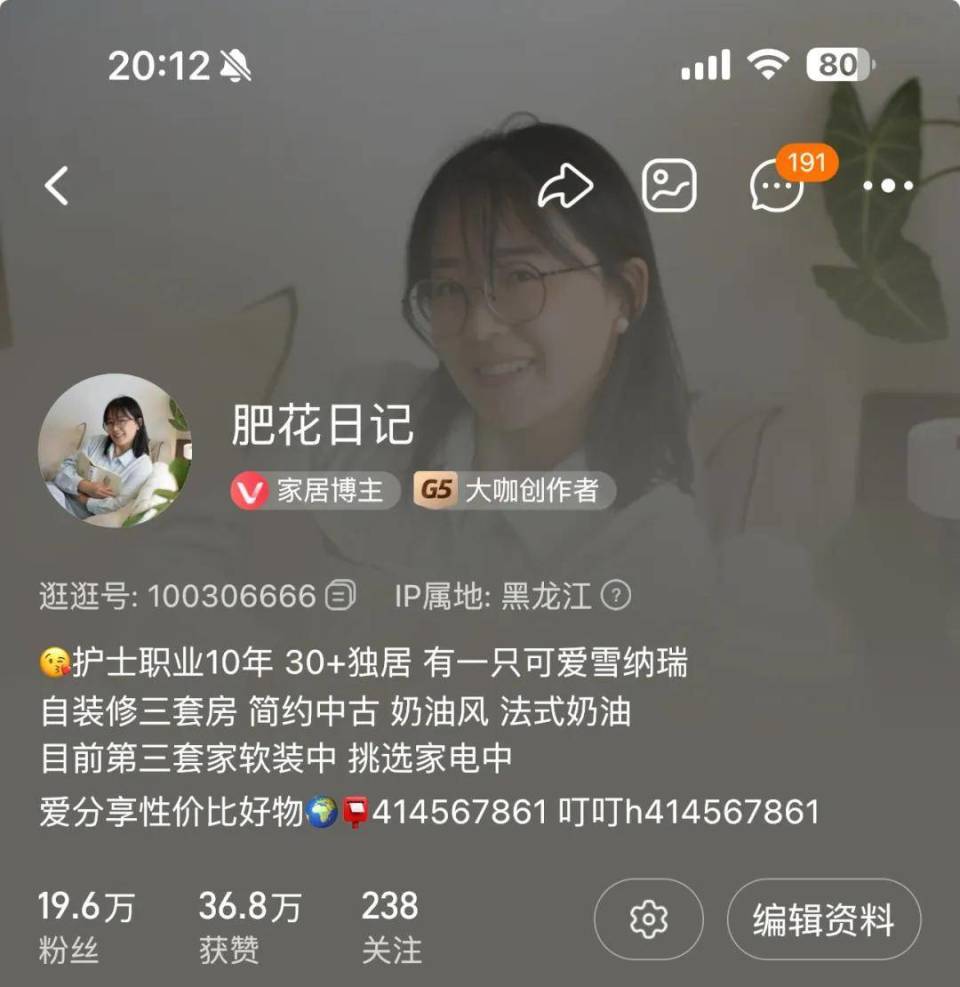960x987 pixels.
Task: Open the more options ellipsis icon
Action: click(x=888, y=185)
